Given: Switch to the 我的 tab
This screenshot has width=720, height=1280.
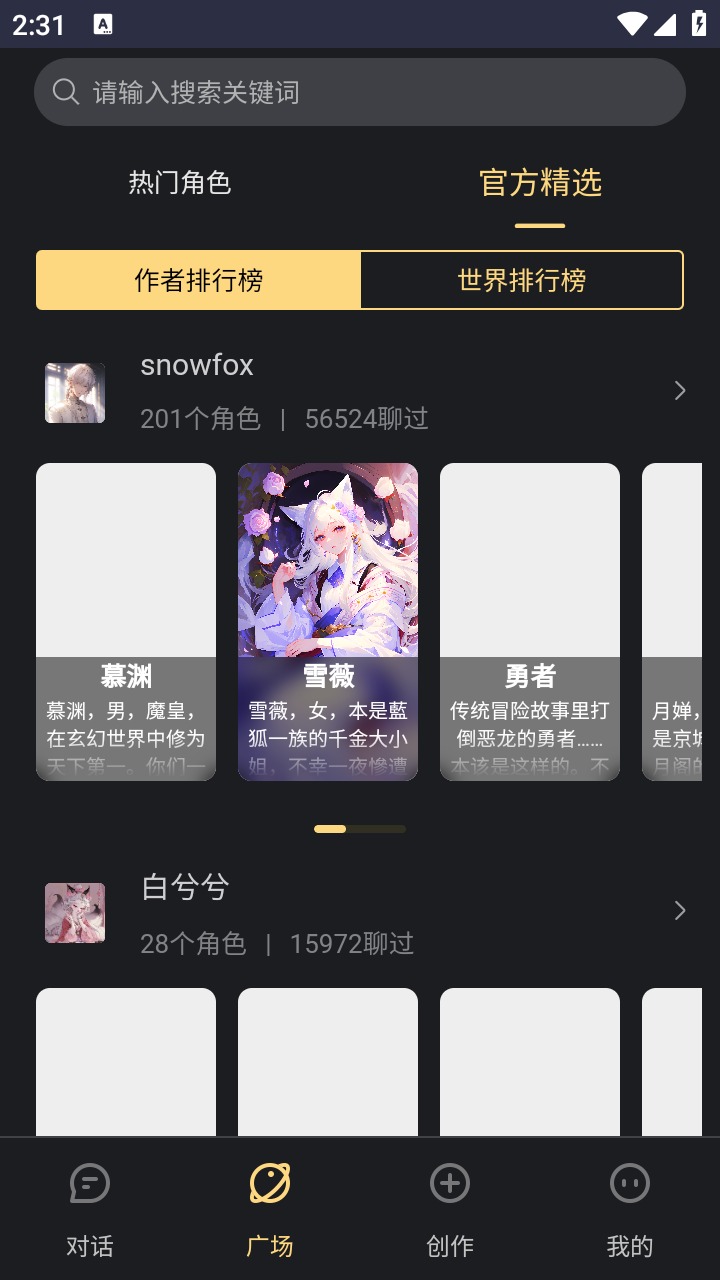Looking at the screenshot, I should [630, 1208].
